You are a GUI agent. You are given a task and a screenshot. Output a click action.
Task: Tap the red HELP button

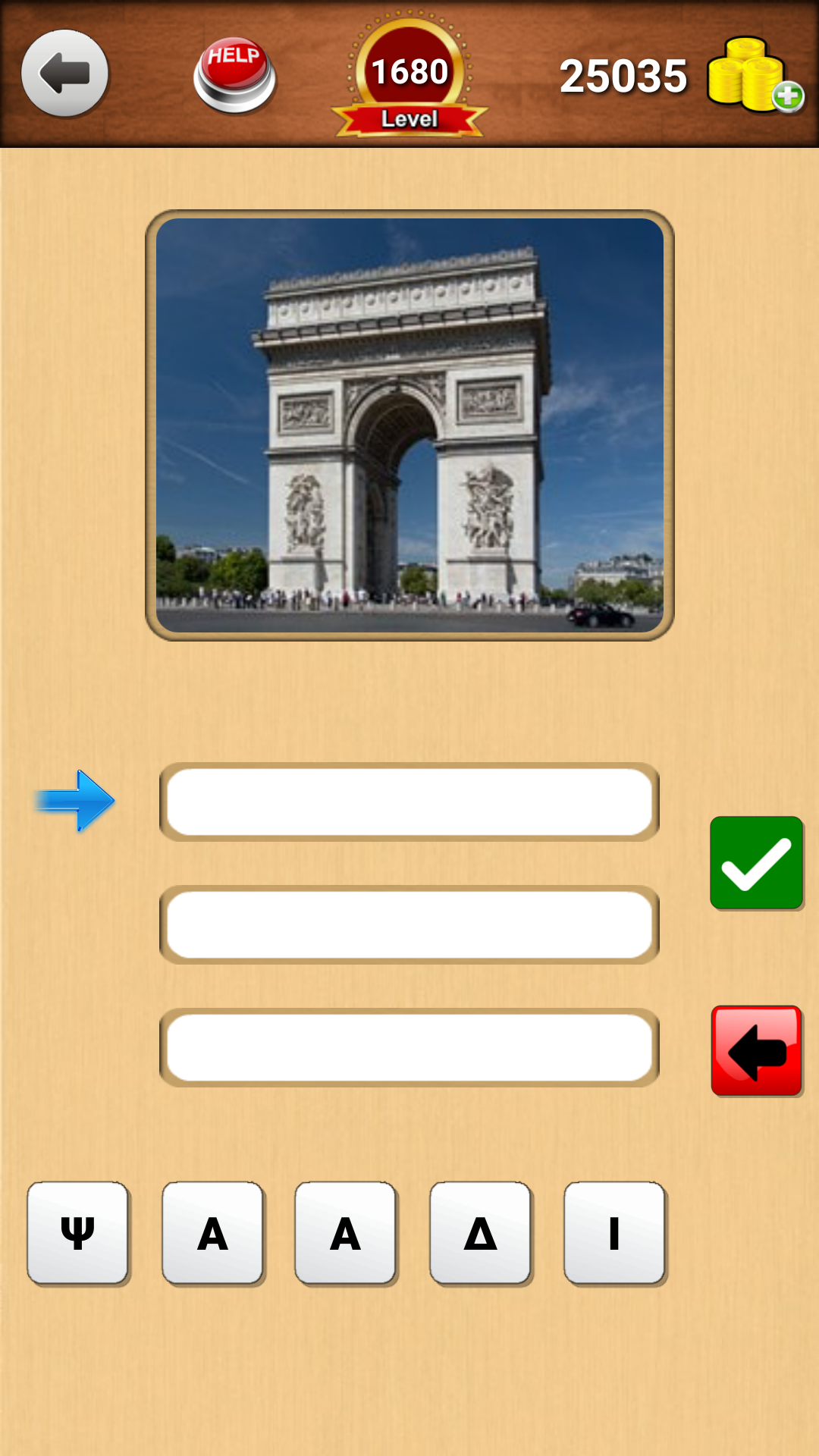pos(234,75)
